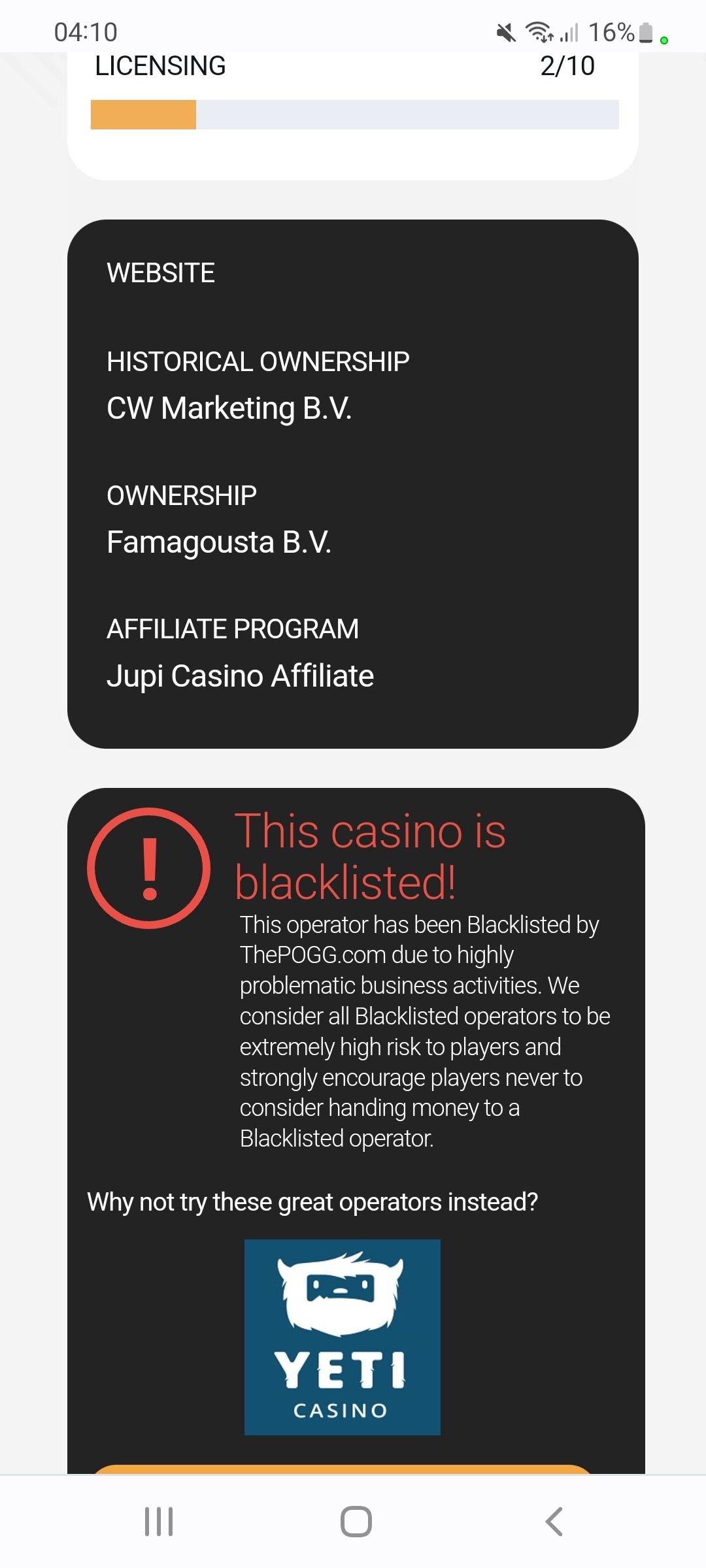Viewport: 706px width, 1568px height.
Task: Tap the orange button below Yeti Casino
Action: 343,1469
